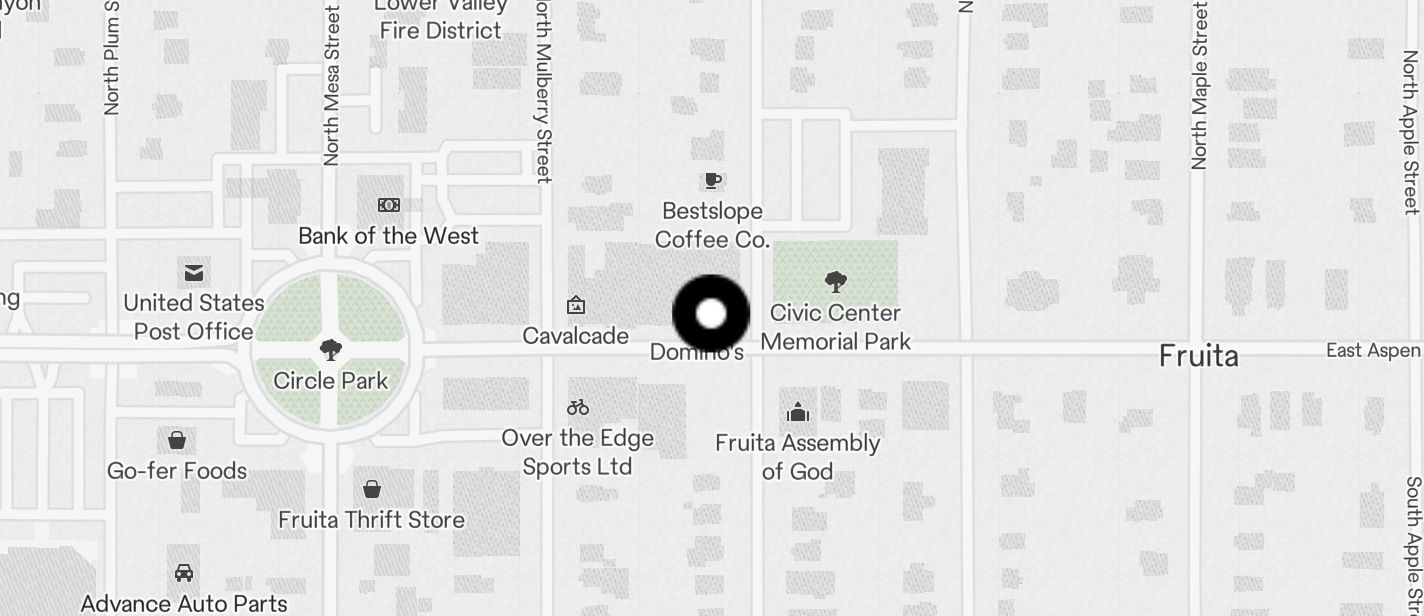Image resolution: width=1424 pixels, height=616 pixels.
Task: Tap the black location pin marker
Action: (711, 314)
